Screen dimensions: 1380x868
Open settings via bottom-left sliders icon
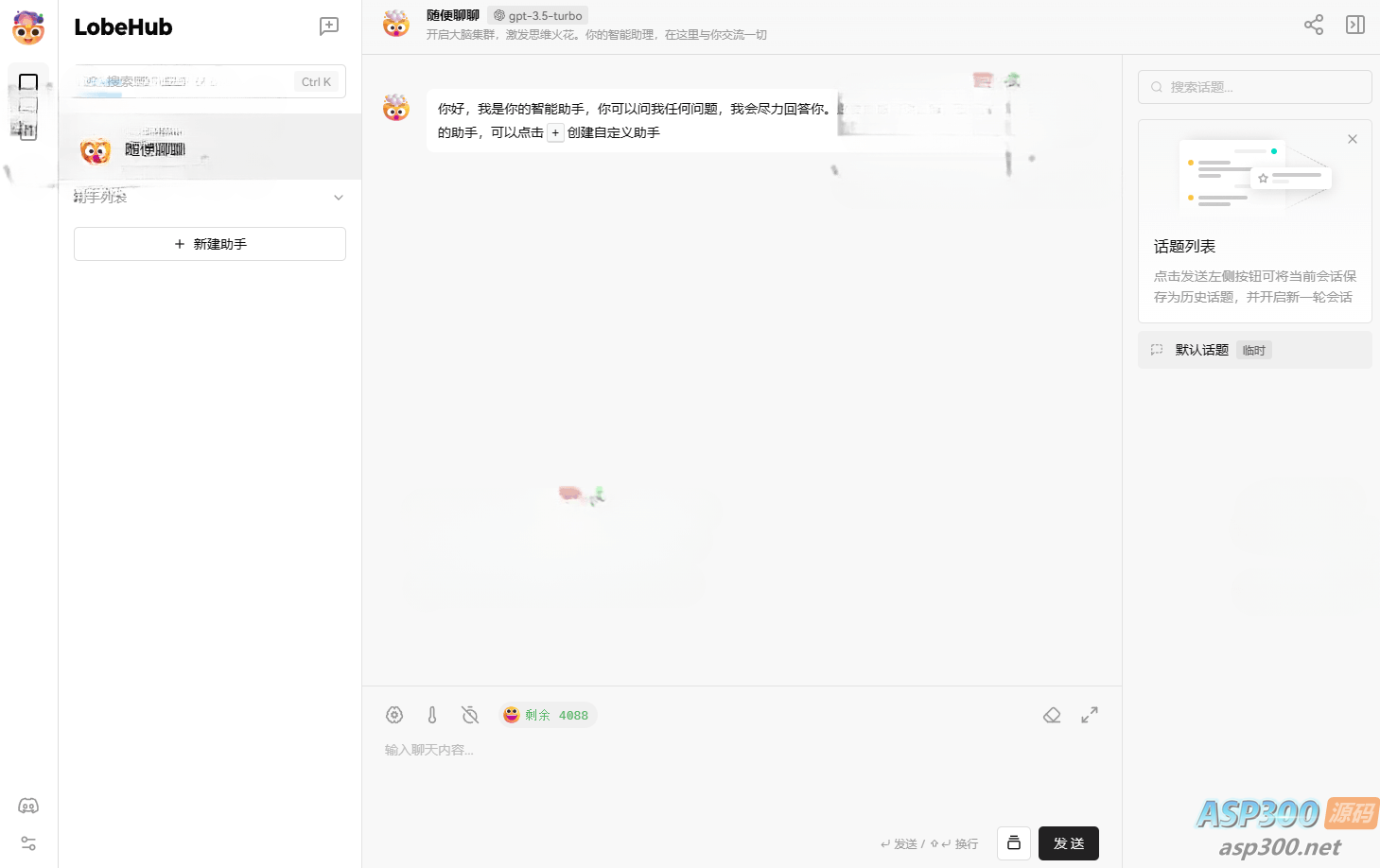(28, 843)
